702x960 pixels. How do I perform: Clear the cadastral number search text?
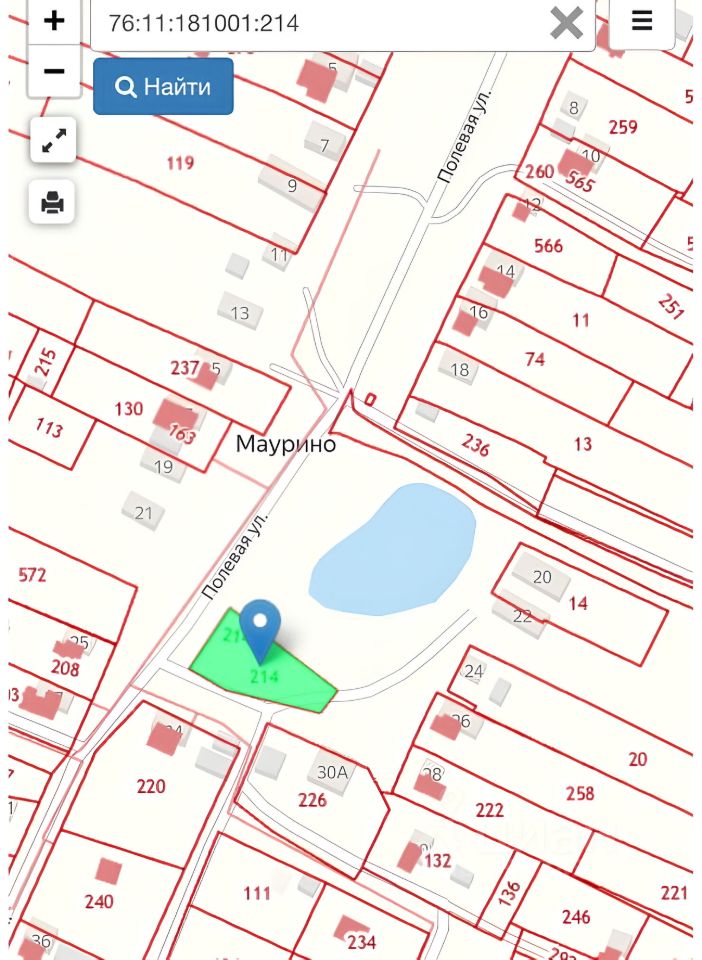pyautogui.click(x=566, y=23)
